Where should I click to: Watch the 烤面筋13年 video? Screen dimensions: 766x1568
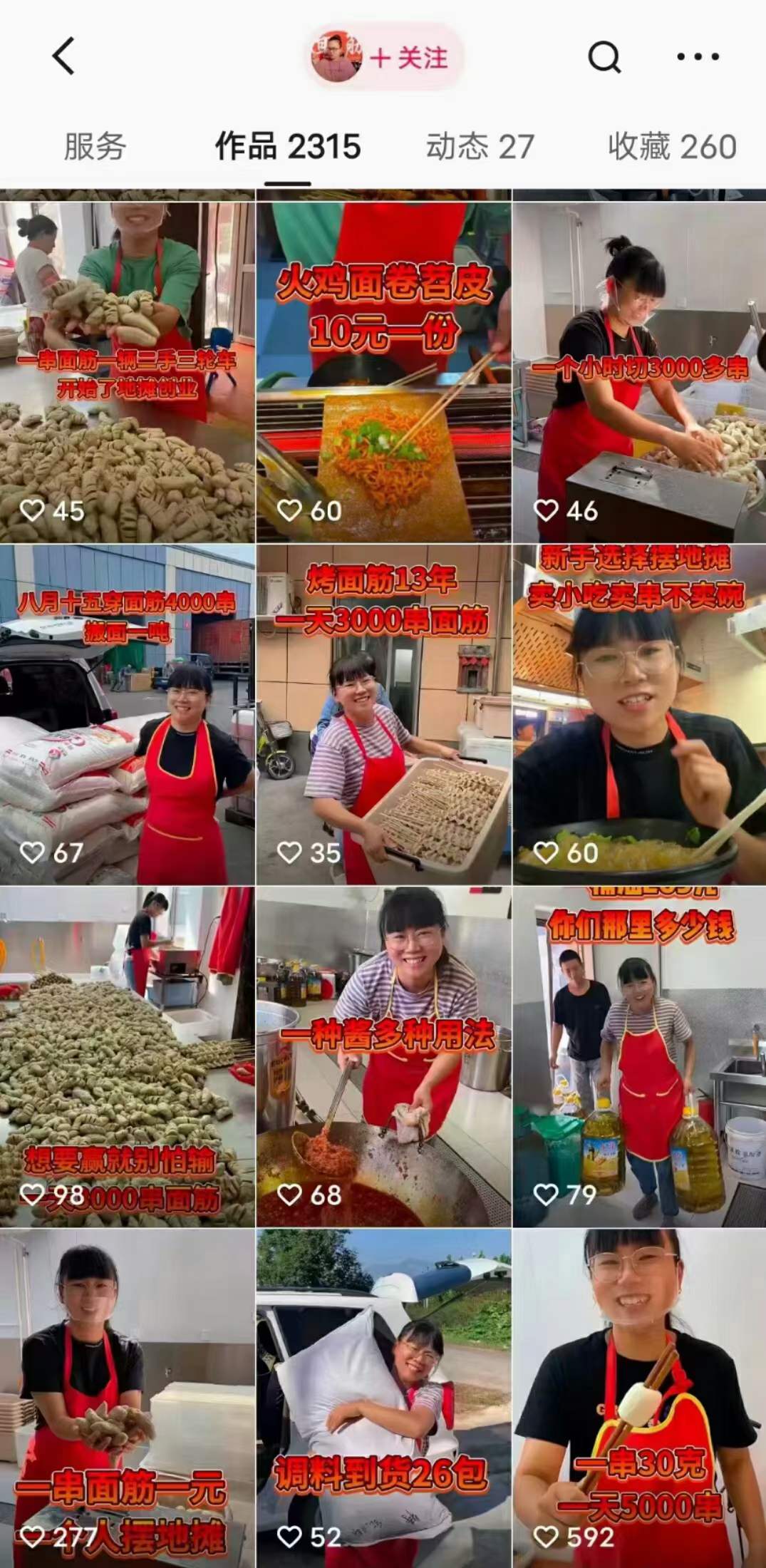pos(383,714)
